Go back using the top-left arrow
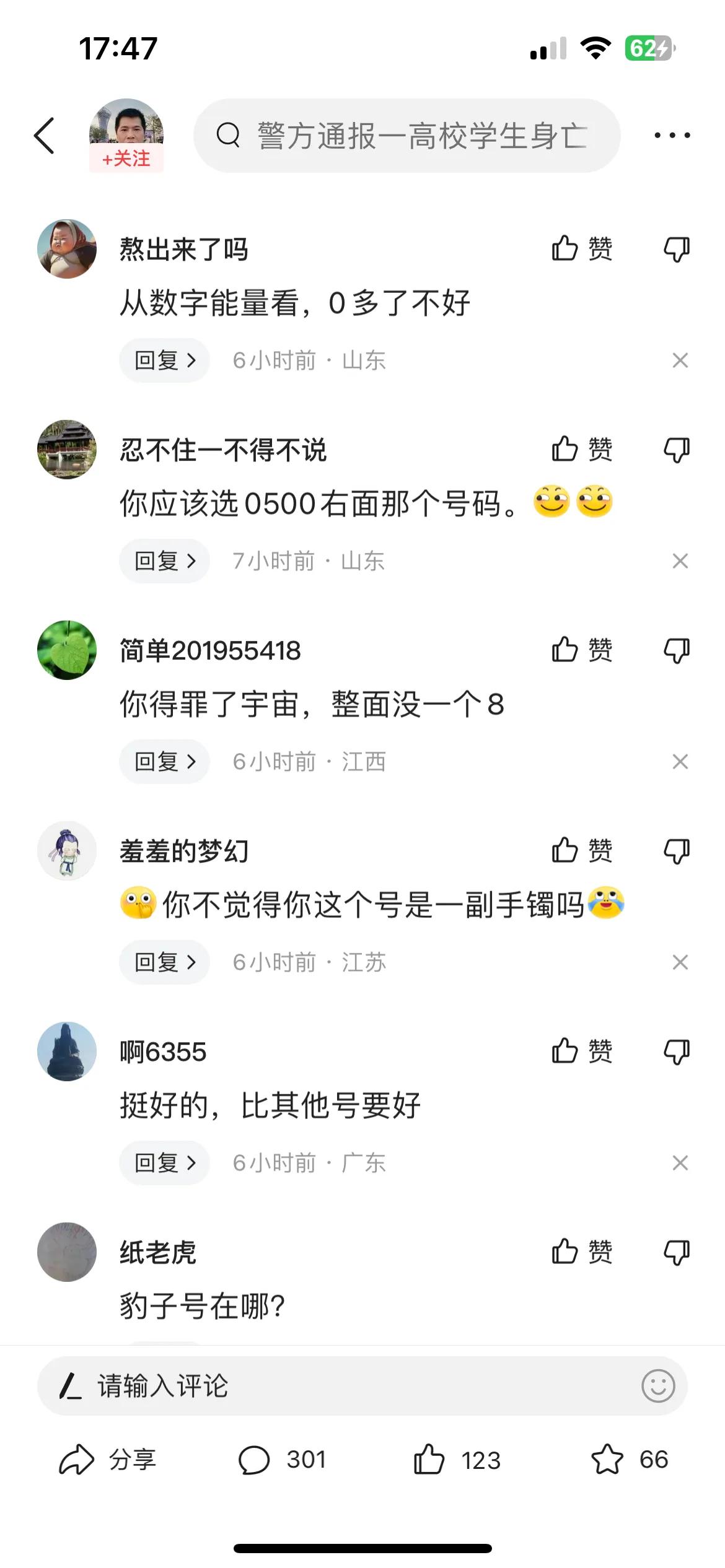This screenshot has width=725, height=1568. tap(45, 135)
